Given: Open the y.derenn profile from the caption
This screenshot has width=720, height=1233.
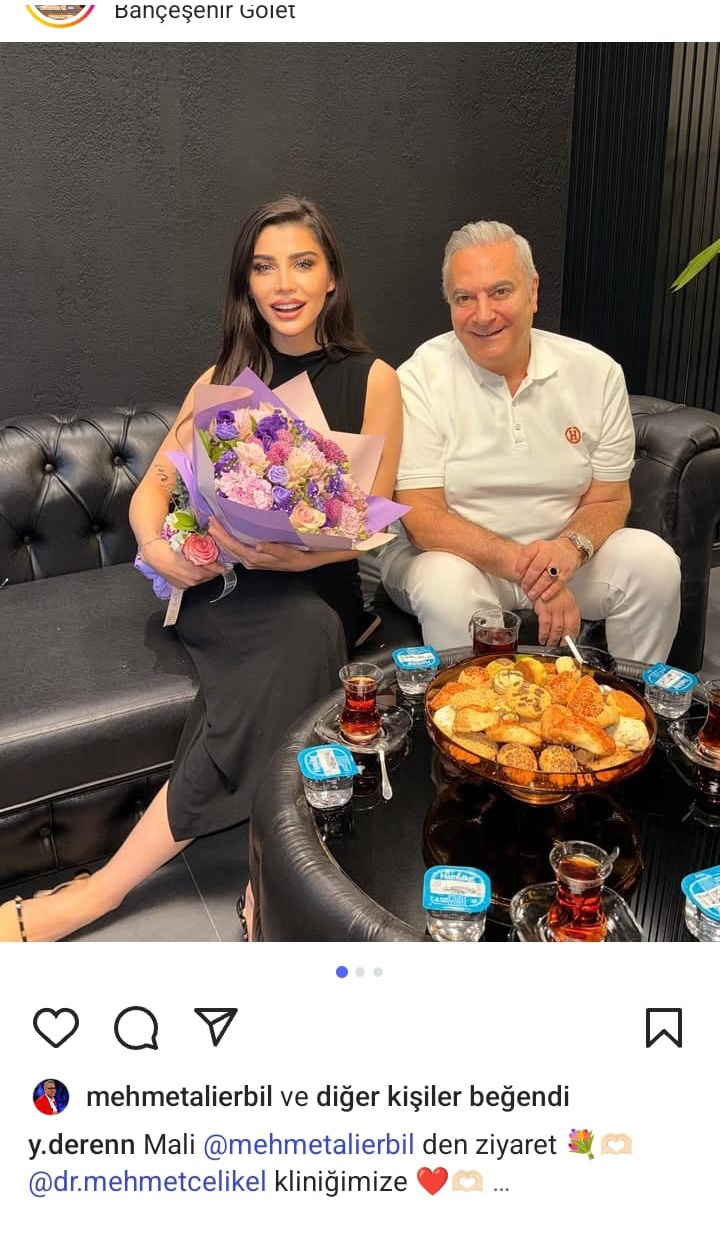Looking at the screenshot, I should pos(82,1145).
